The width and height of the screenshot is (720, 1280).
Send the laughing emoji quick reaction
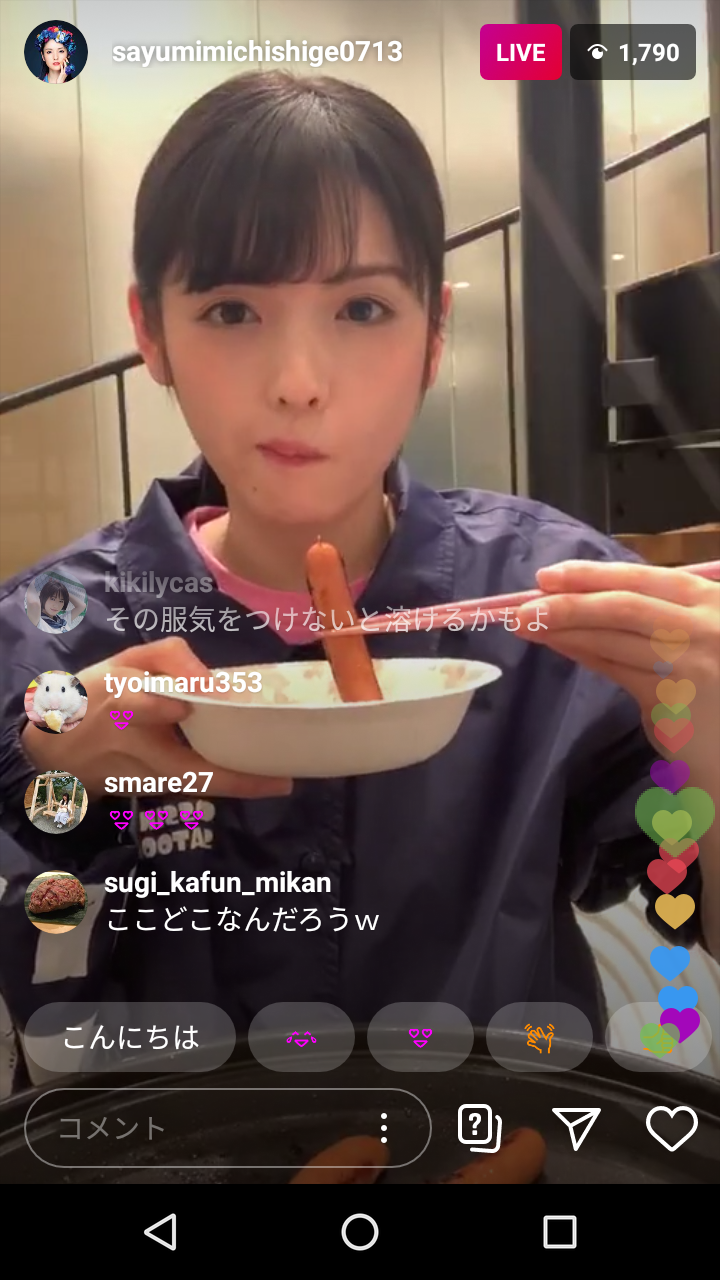pyautogui.click(x=301, y=1037)
